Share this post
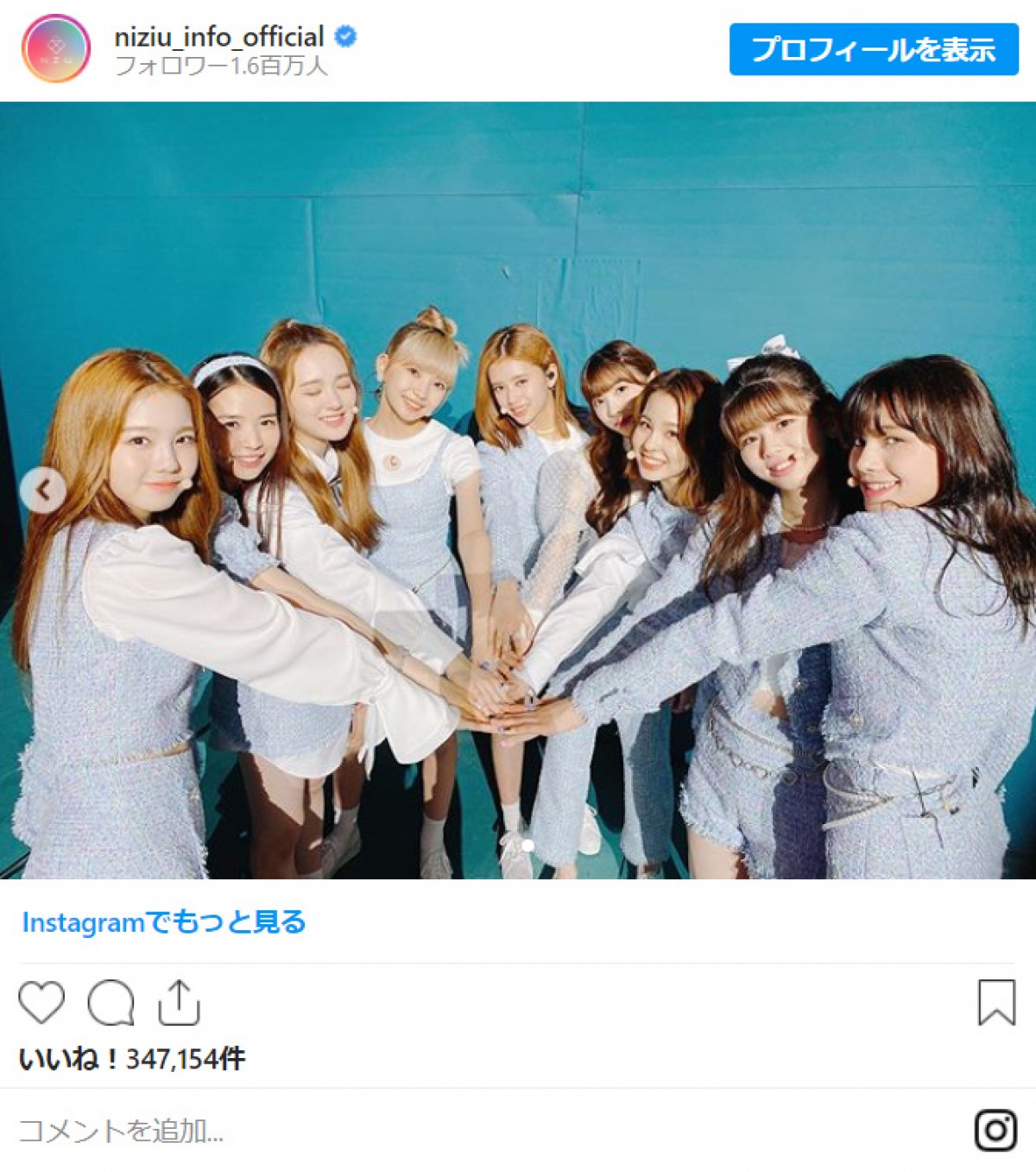The width and height of the screenshot is (1036, 1172). [179, 1003]
